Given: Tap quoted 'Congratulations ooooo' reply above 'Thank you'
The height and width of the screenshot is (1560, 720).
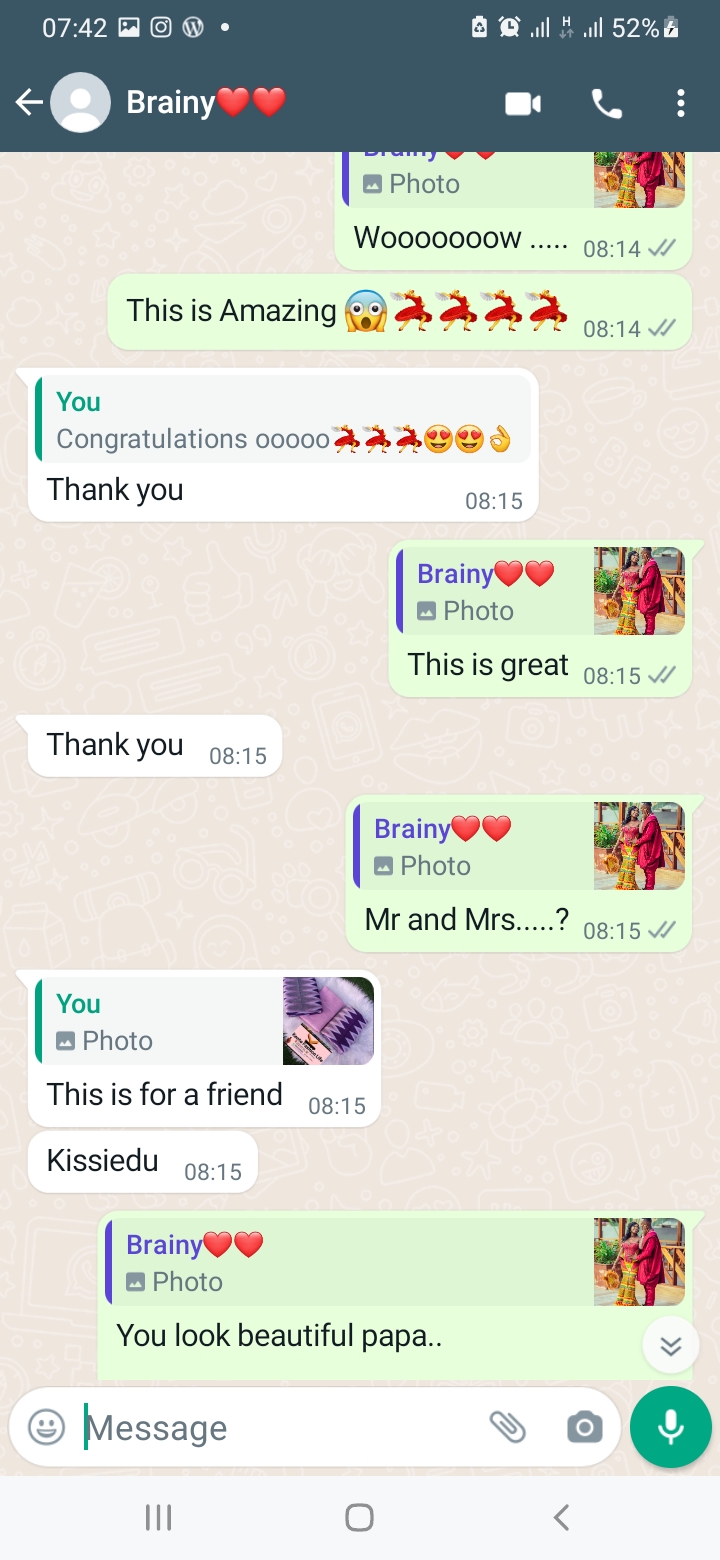Looking at the screenshot, I should pos(282,420).
